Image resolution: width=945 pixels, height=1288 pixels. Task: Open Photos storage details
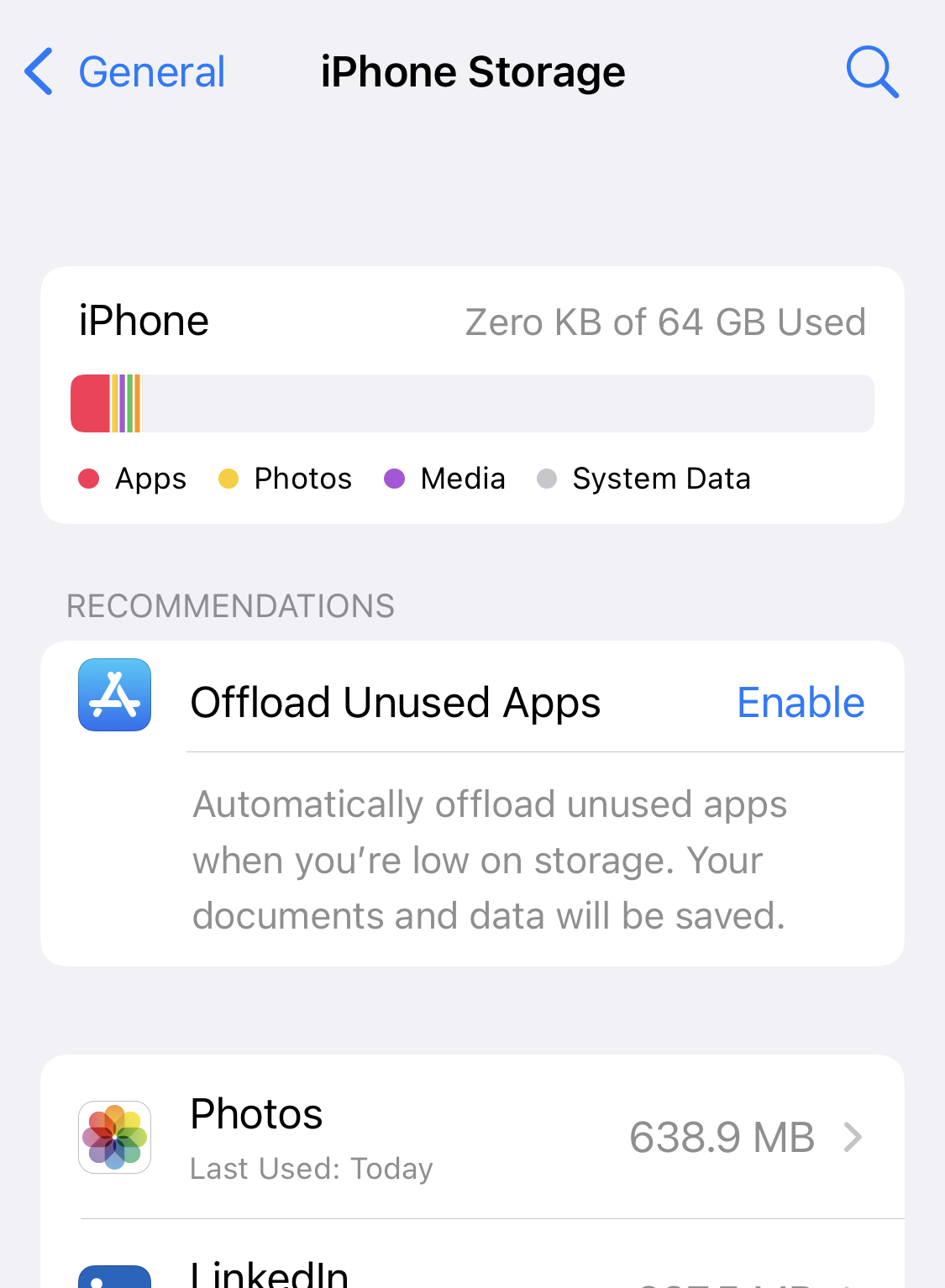[472, 1137]
